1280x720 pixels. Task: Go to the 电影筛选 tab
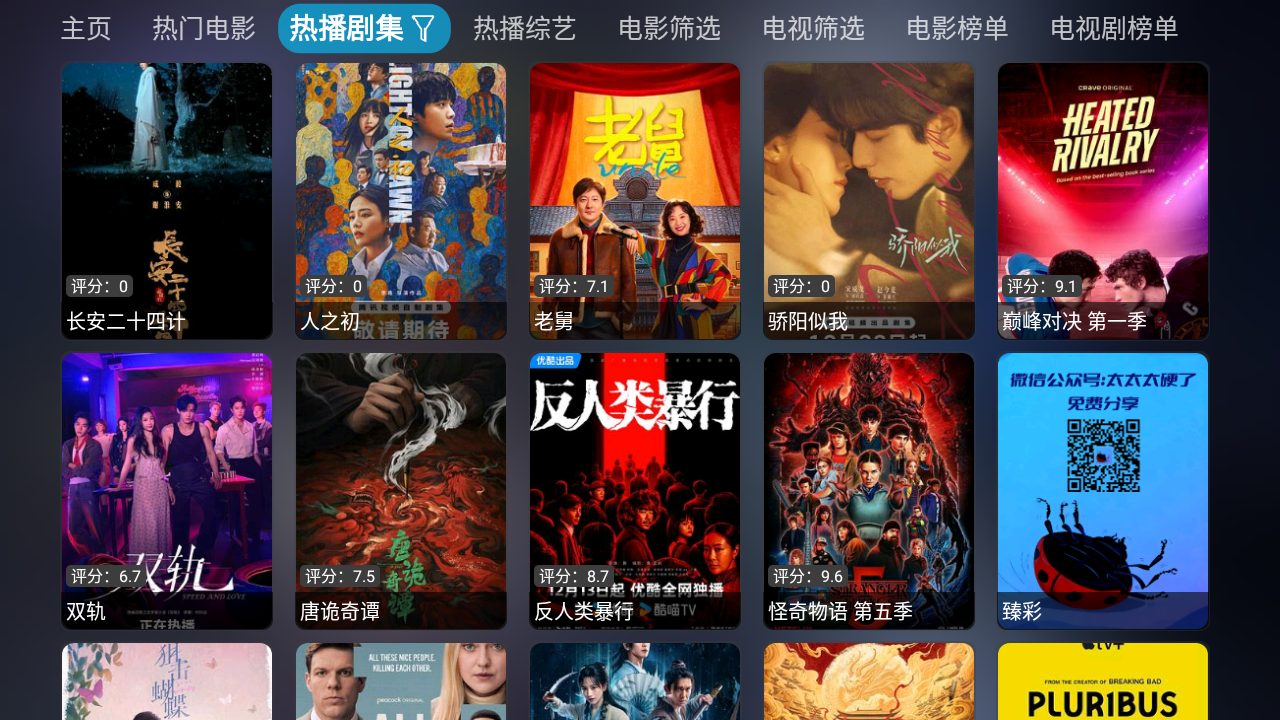point(669,29)
